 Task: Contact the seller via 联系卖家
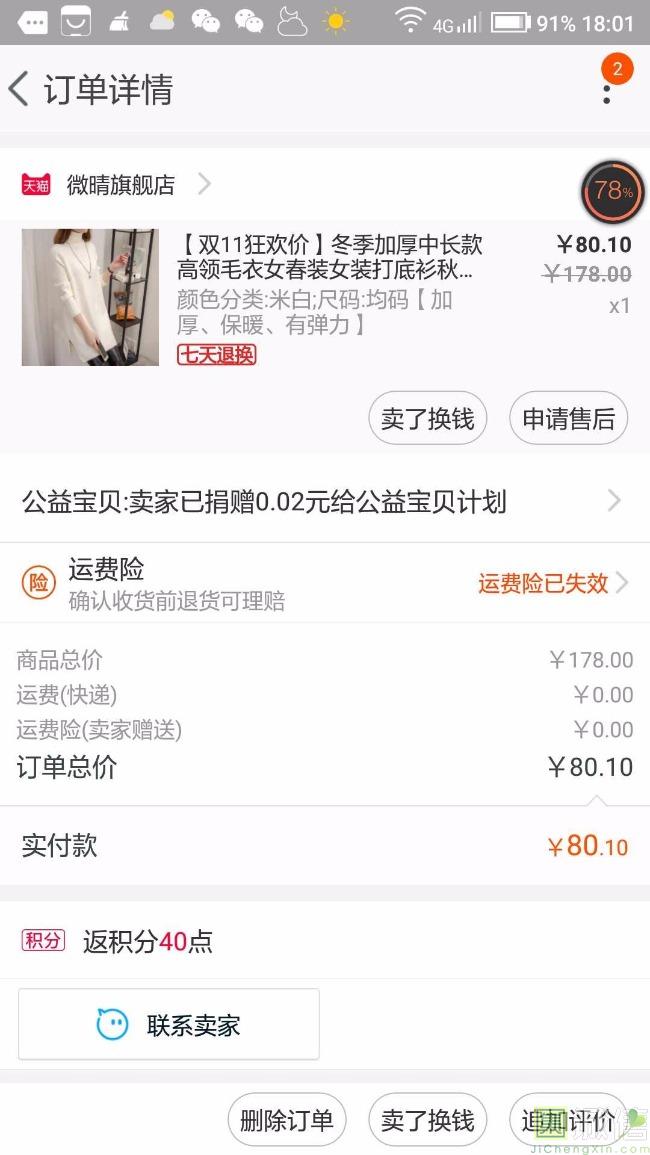tap(169, 1024)
